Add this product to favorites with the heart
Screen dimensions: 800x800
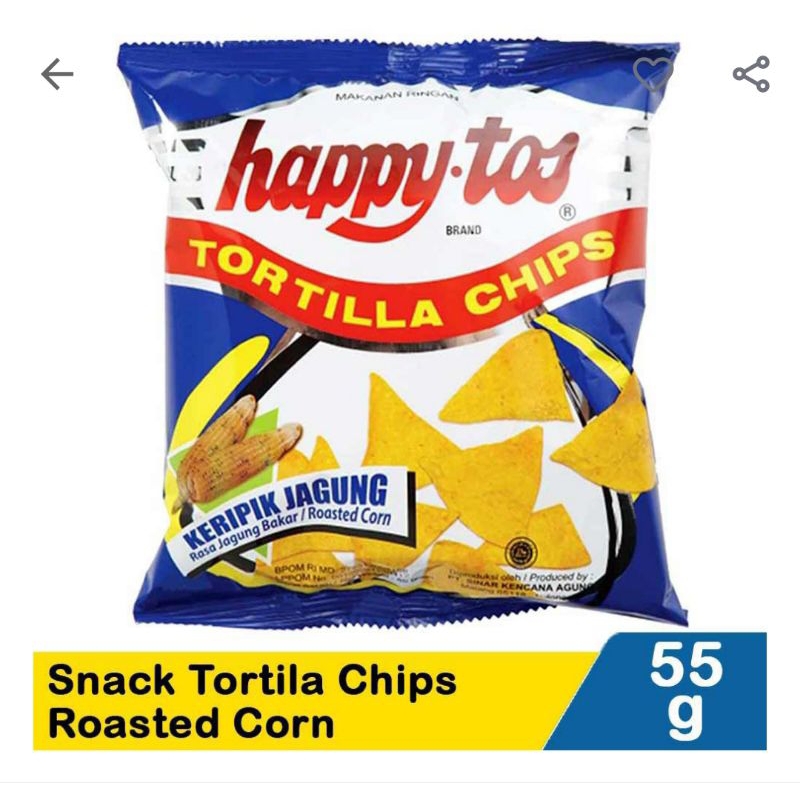coord(653,74)
